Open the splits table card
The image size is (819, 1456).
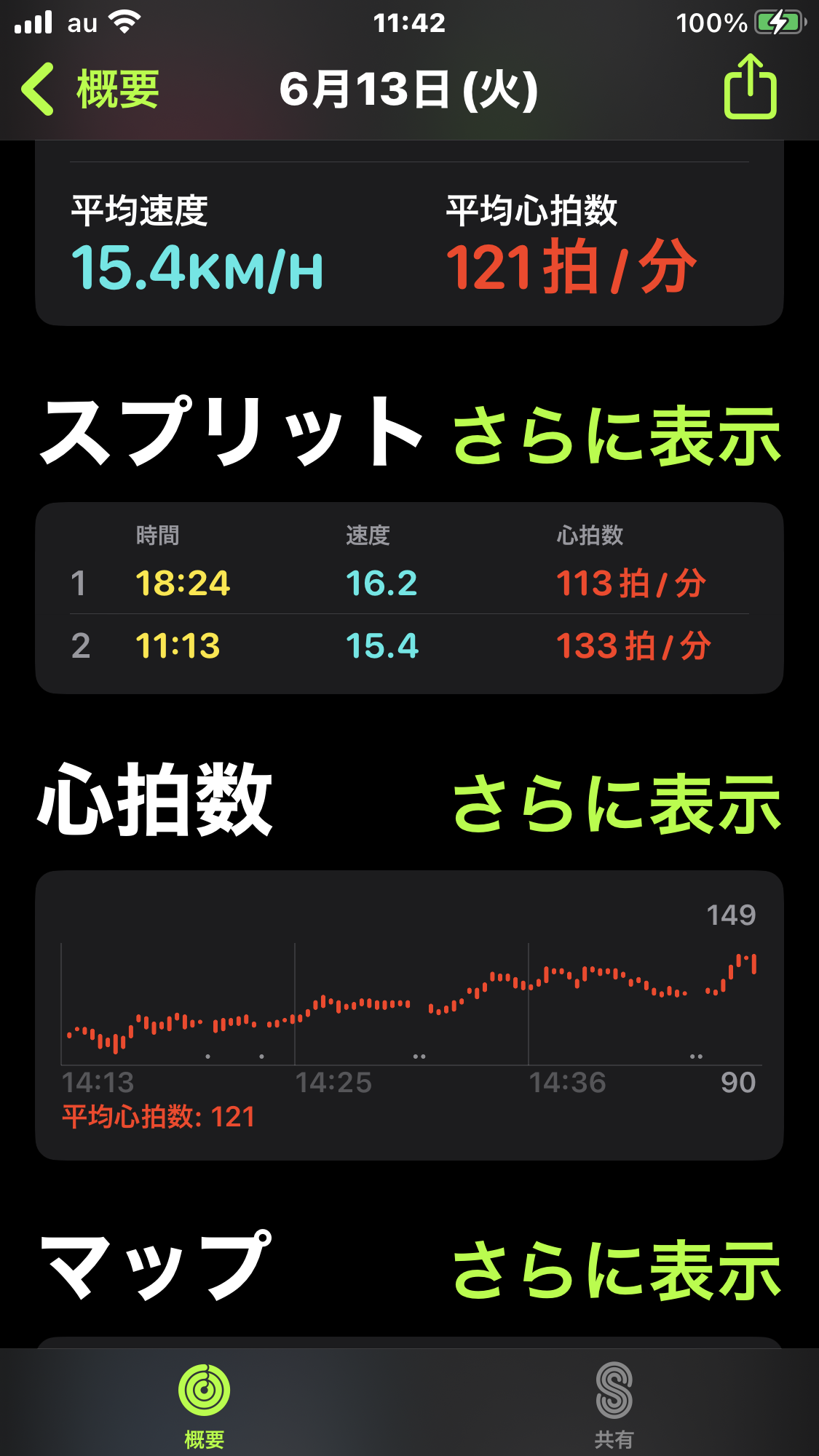(x=409, y=597)
